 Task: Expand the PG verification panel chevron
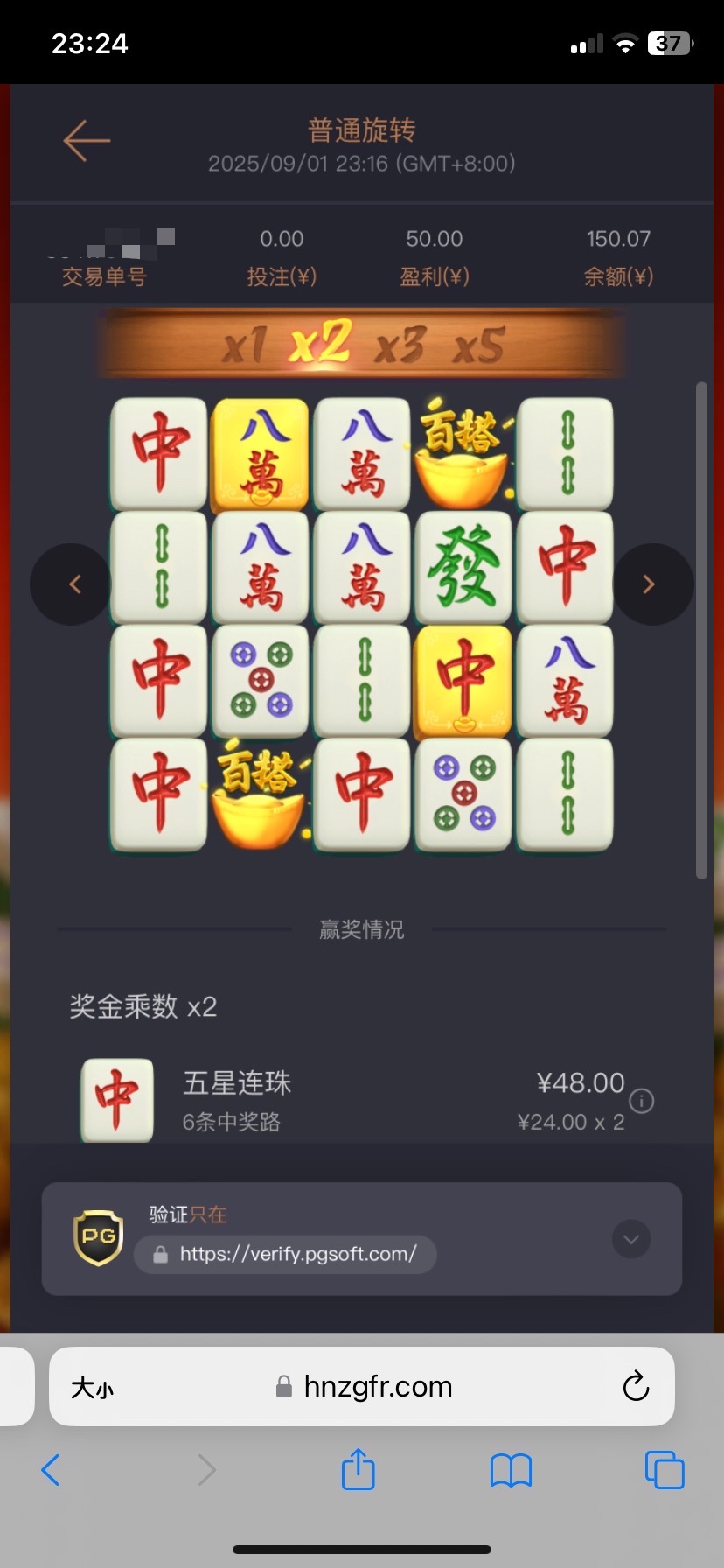point(630,1239)
